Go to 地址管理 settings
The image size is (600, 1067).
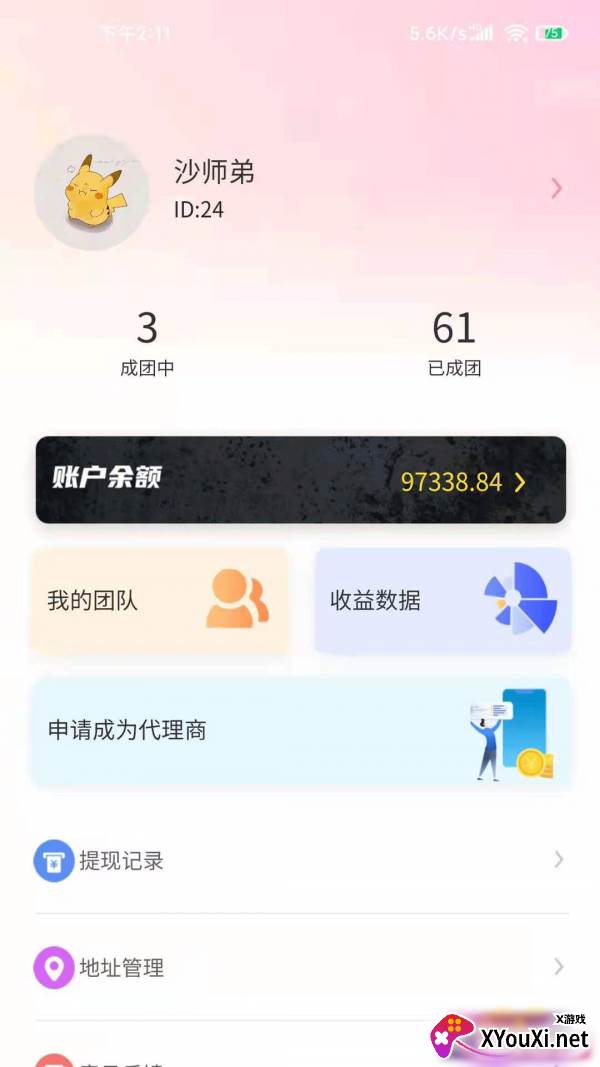click(x=300, y=967)
